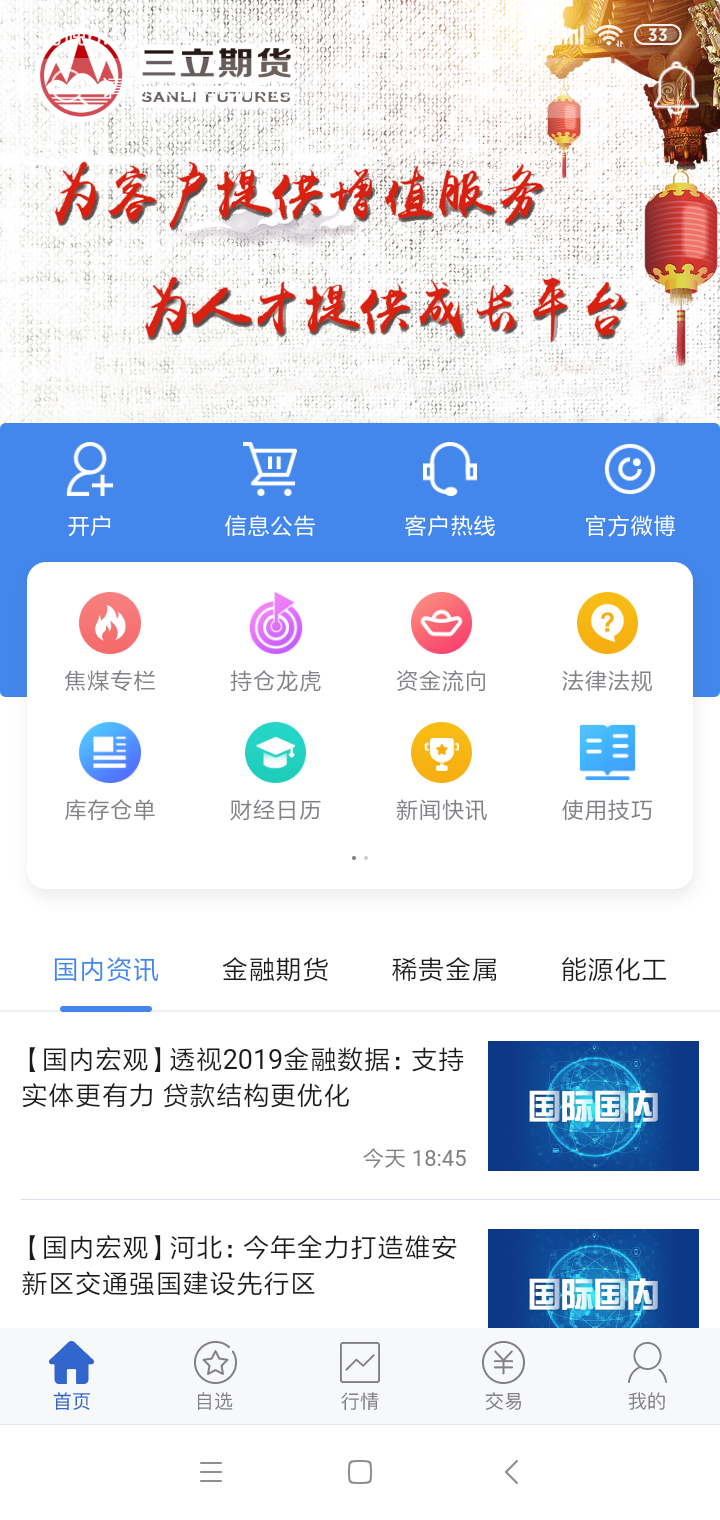Open 信息公告 information announcements

[x=270, y=487]
